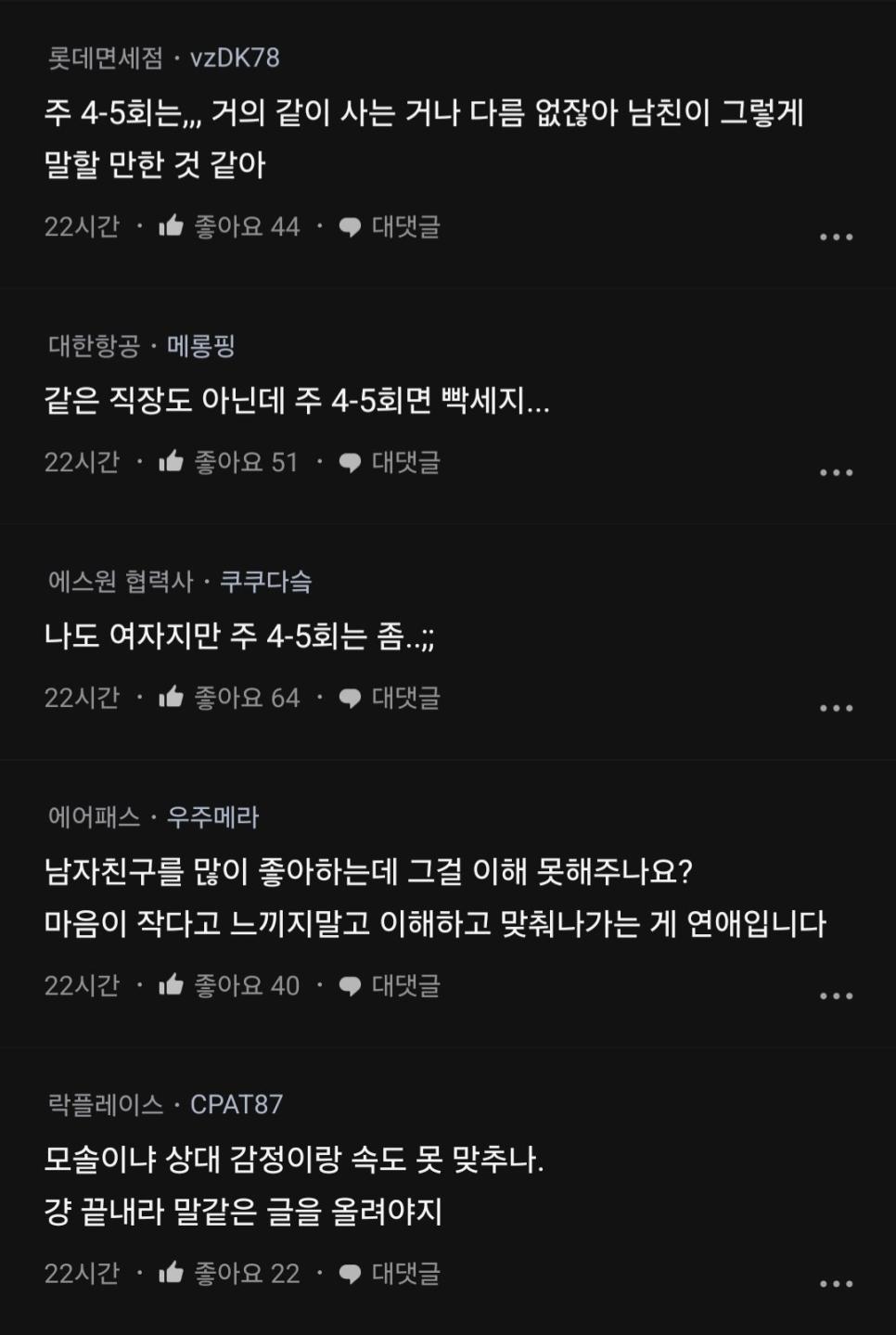
Task: Open 우주메라's profile
Action: (x=212, y=817)
